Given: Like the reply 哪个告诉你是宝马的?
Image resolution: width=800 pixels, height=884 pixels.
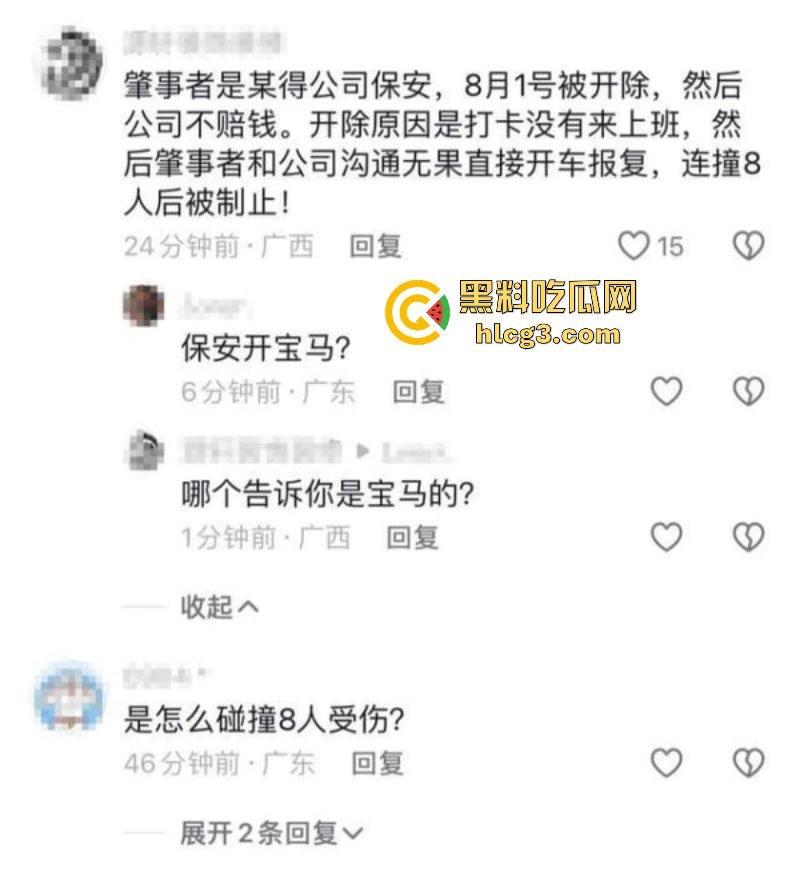Looking at the screenshot, I should point(666,537).
